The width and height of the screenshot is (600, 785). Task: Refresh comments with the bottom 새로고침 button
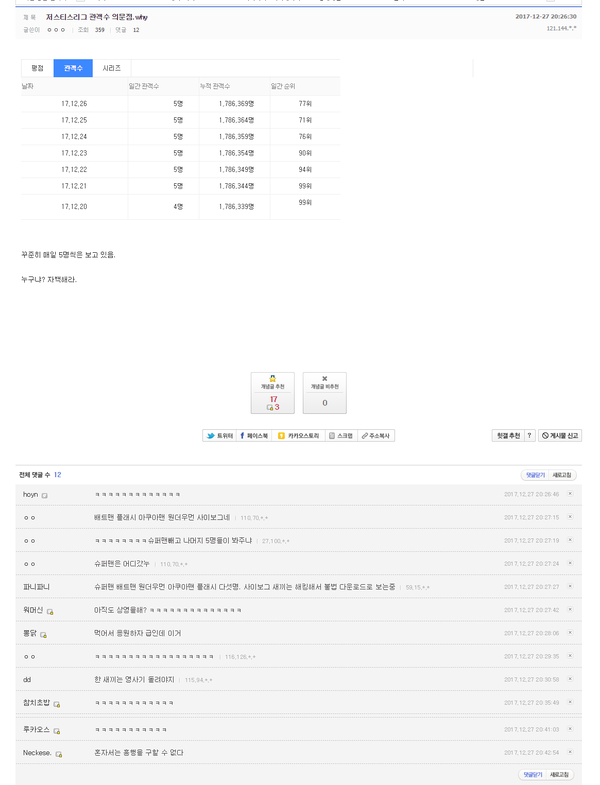tap(560, 774)
